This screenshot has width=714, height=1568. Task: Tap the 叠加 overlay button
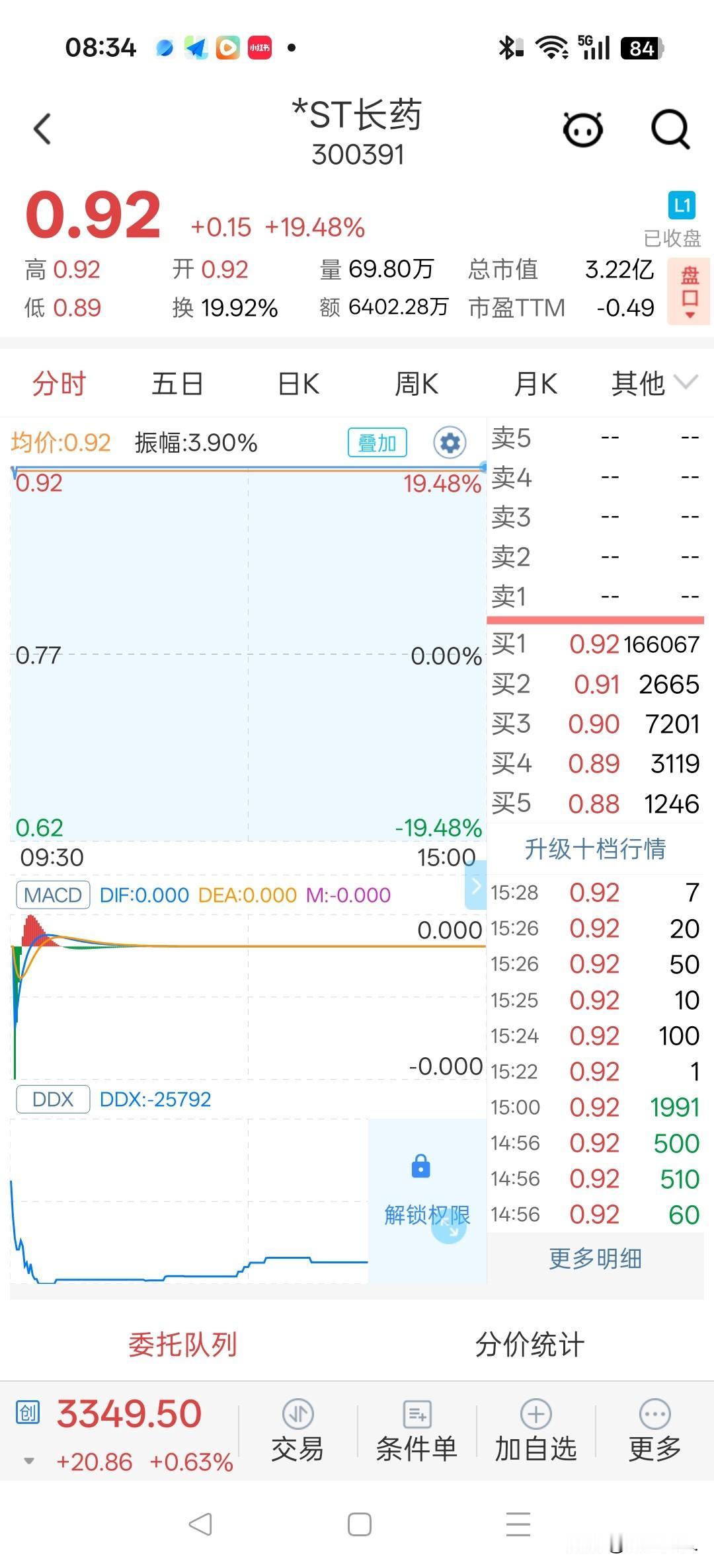(x=377, y=443)
